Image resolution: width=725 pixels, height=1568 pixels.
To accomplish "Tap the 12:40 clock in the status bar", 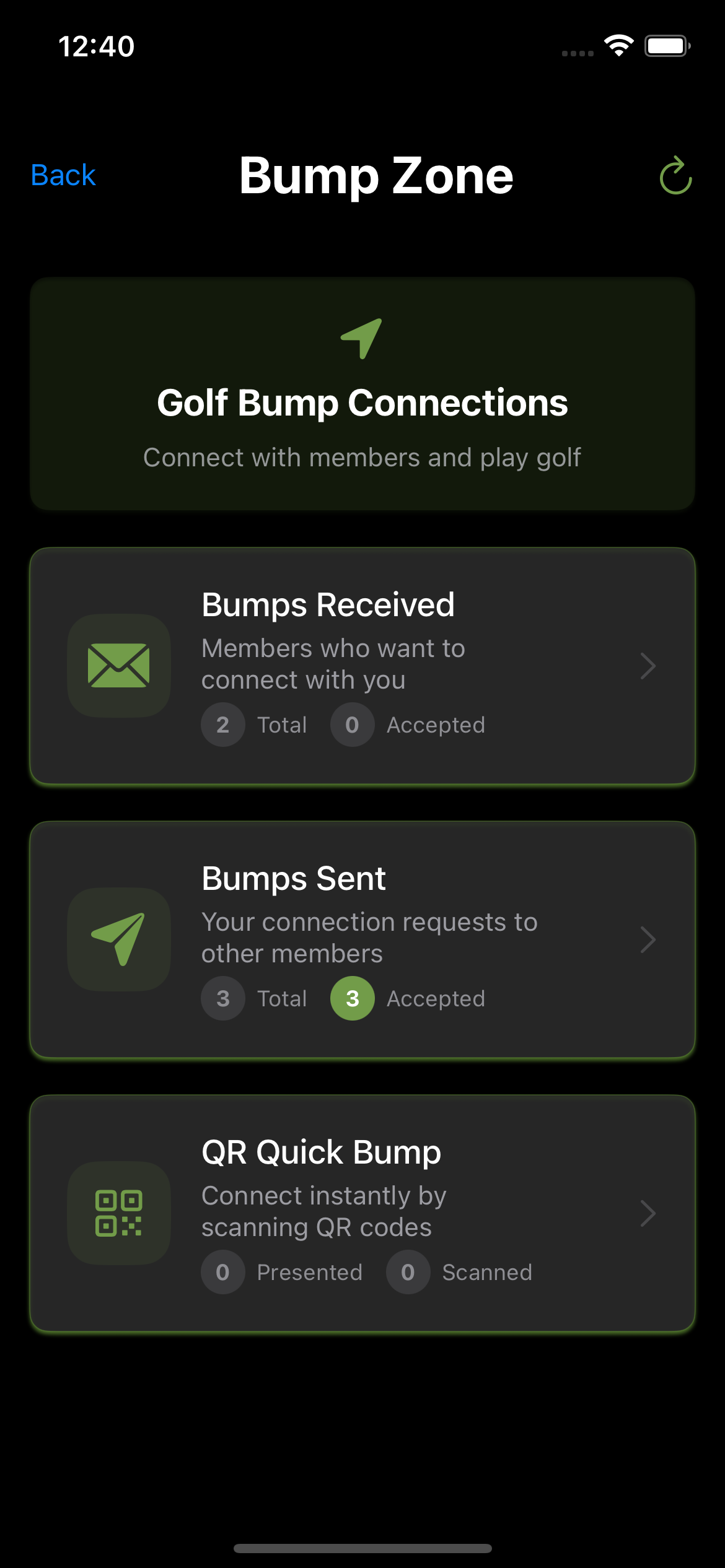I will click(x=97, y=45).
